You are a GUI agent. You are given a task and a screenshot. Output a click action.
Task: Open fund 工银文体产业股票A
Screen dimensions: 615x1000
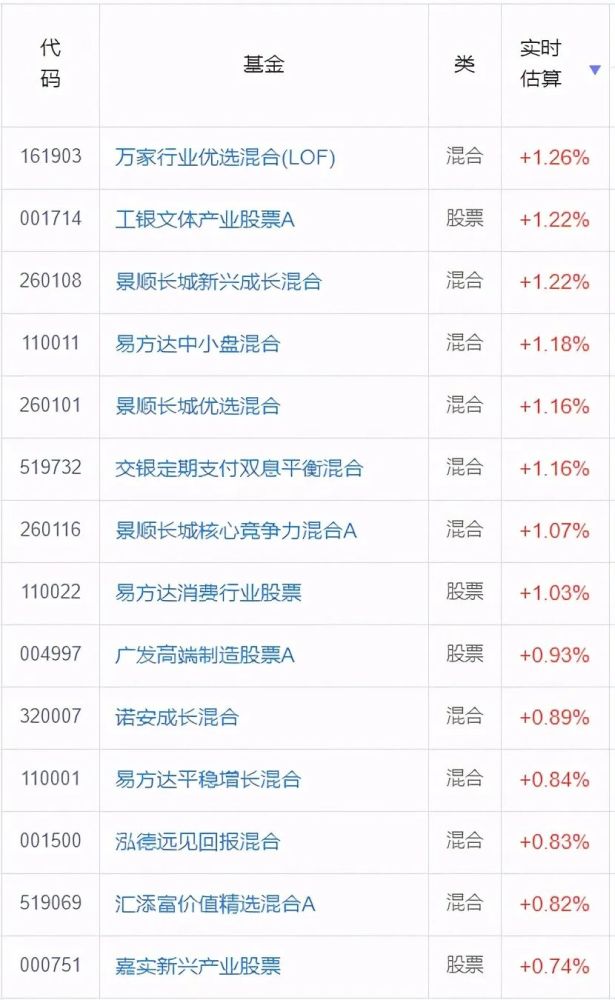point(205,219)
